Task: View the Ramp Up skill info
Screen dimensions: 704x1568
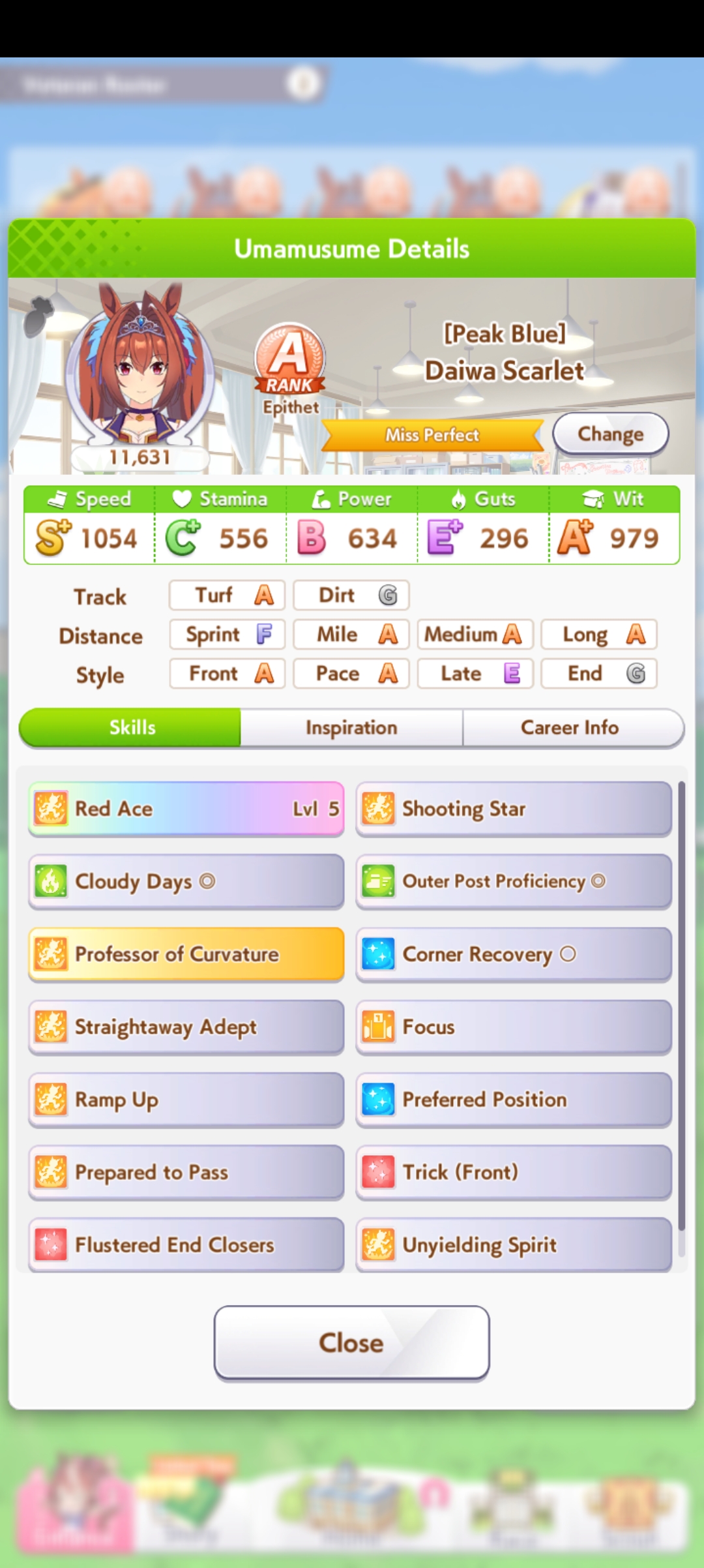Action: coord(186,1100)
